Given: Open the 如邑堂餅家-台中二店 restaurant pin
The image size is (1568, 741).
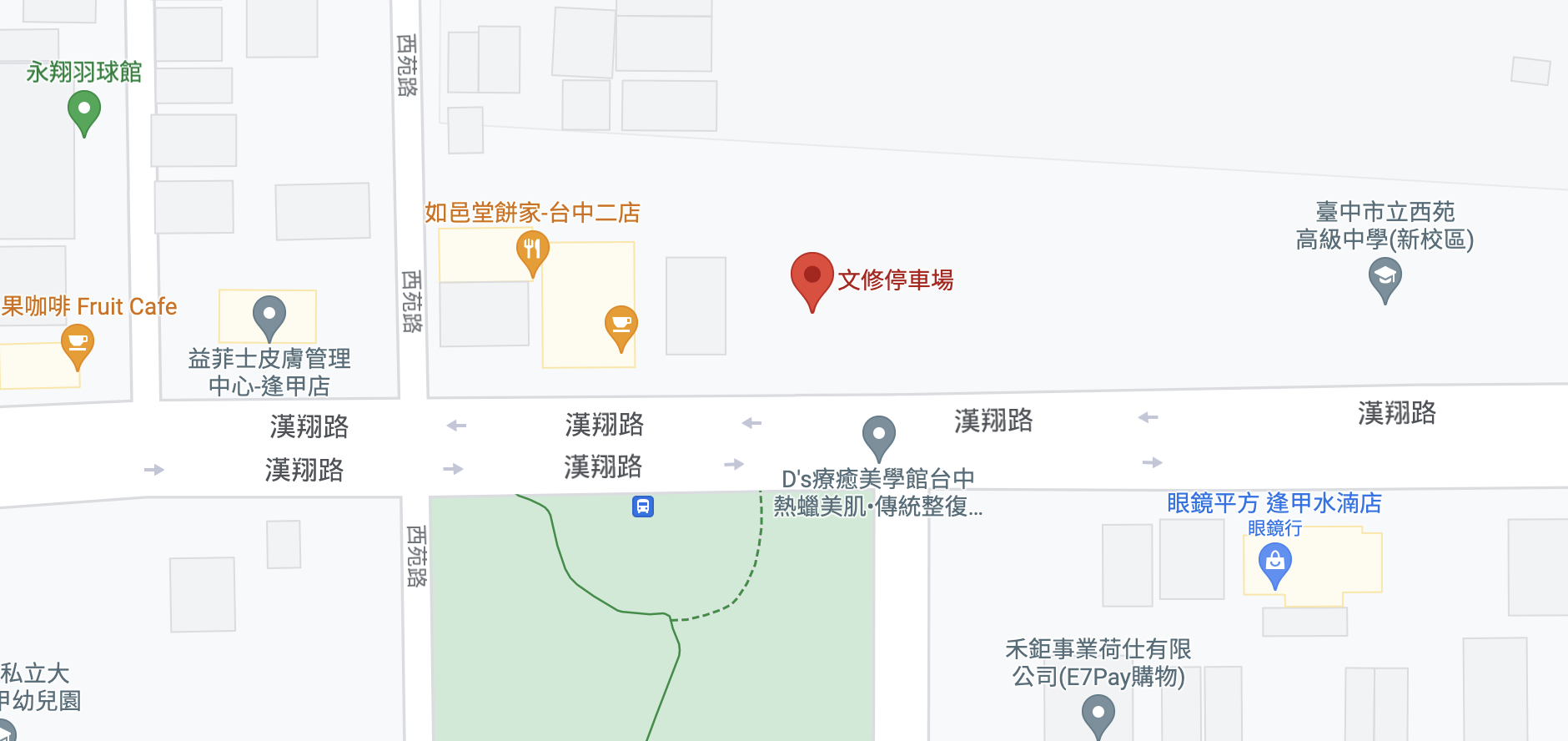Looking at the screenshot, I should (x=532, y=250).
